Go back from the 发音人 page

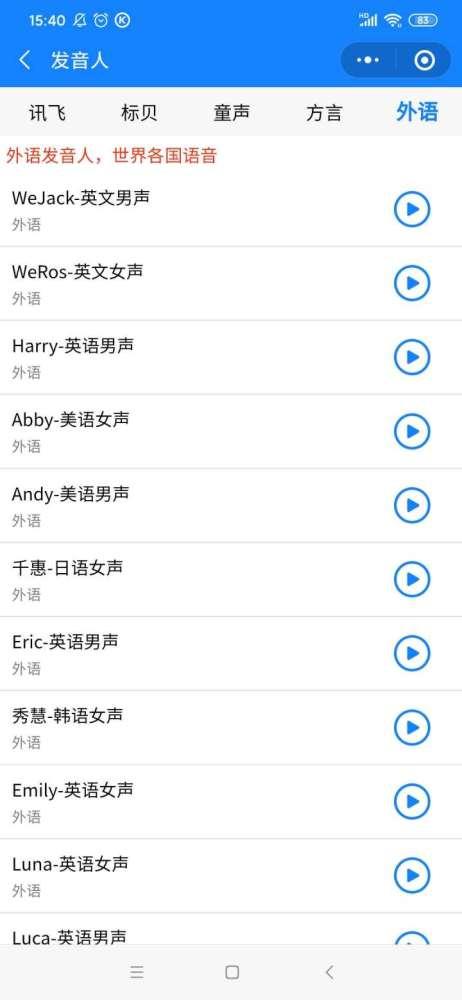[x=25, y=61]
